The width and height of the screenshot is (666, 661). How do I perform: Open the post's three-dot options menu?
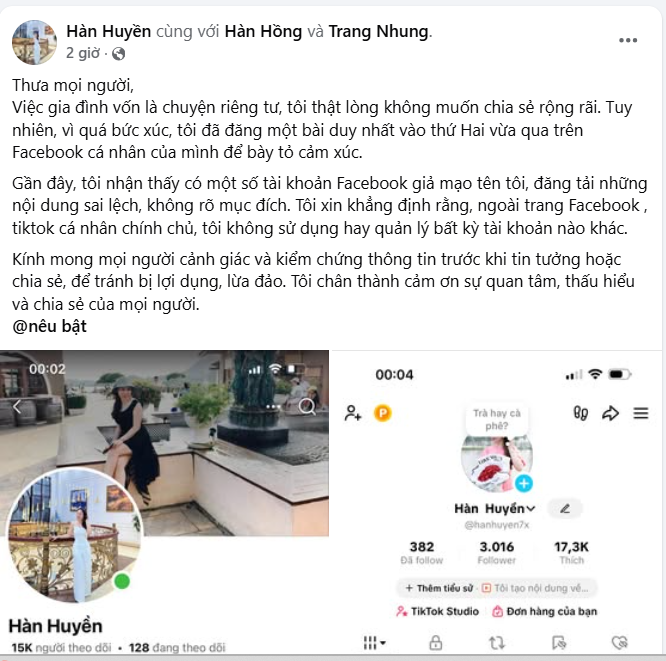coord(628,41)
